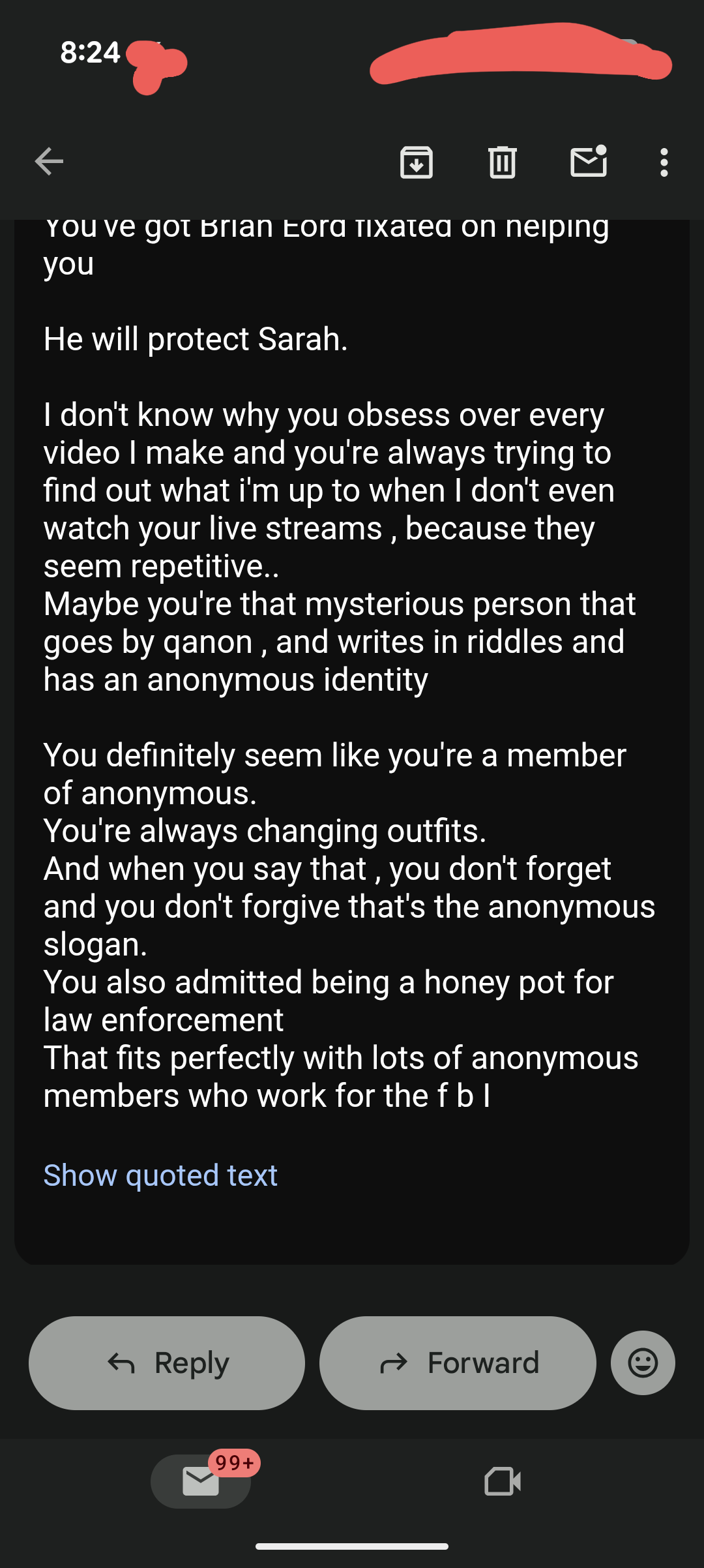Tap Reply to answer this email
The image size is (704, 1568).
click(167, 1363)
